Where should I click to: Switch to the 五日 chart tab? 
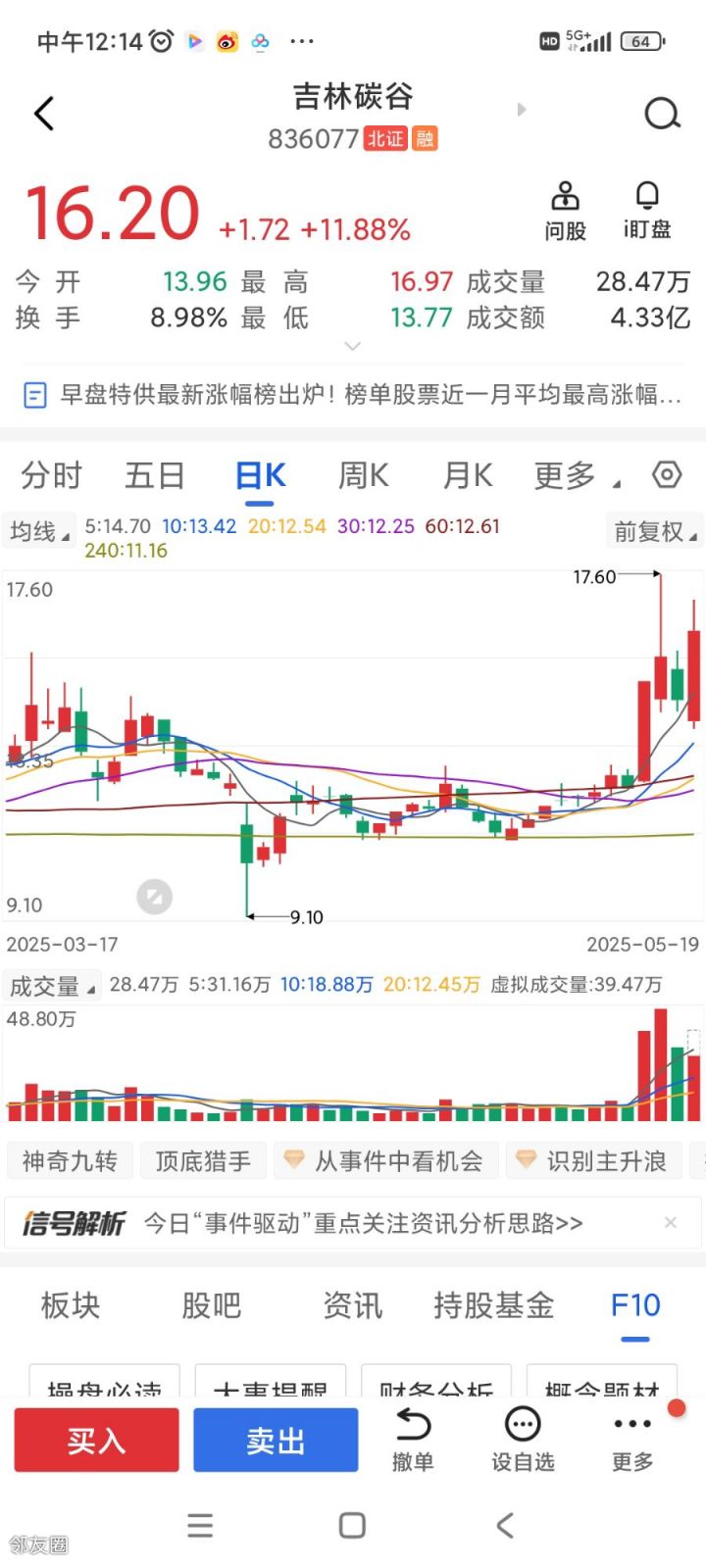(155, 476)
